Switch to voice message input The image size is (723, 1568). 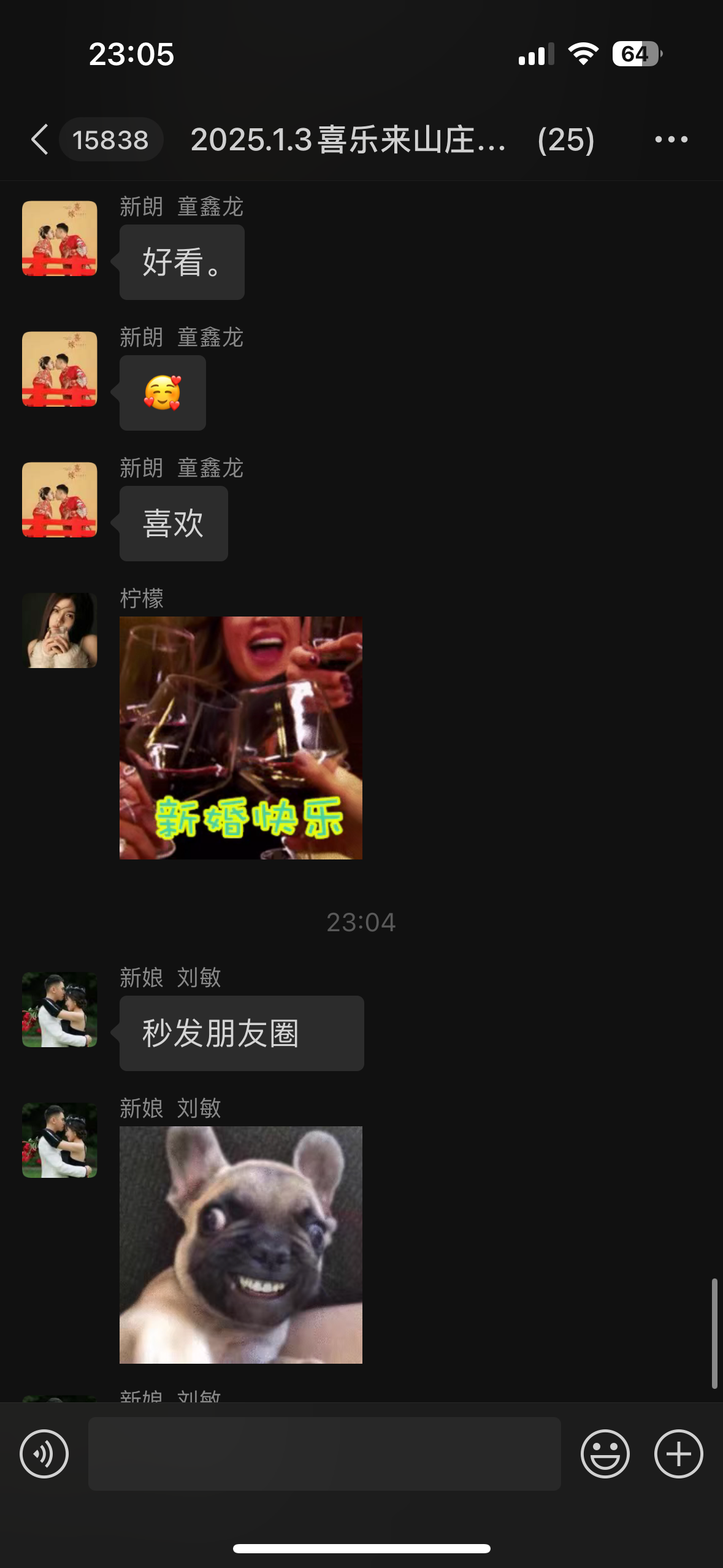pyautogui.click(x=44, y=1453)
